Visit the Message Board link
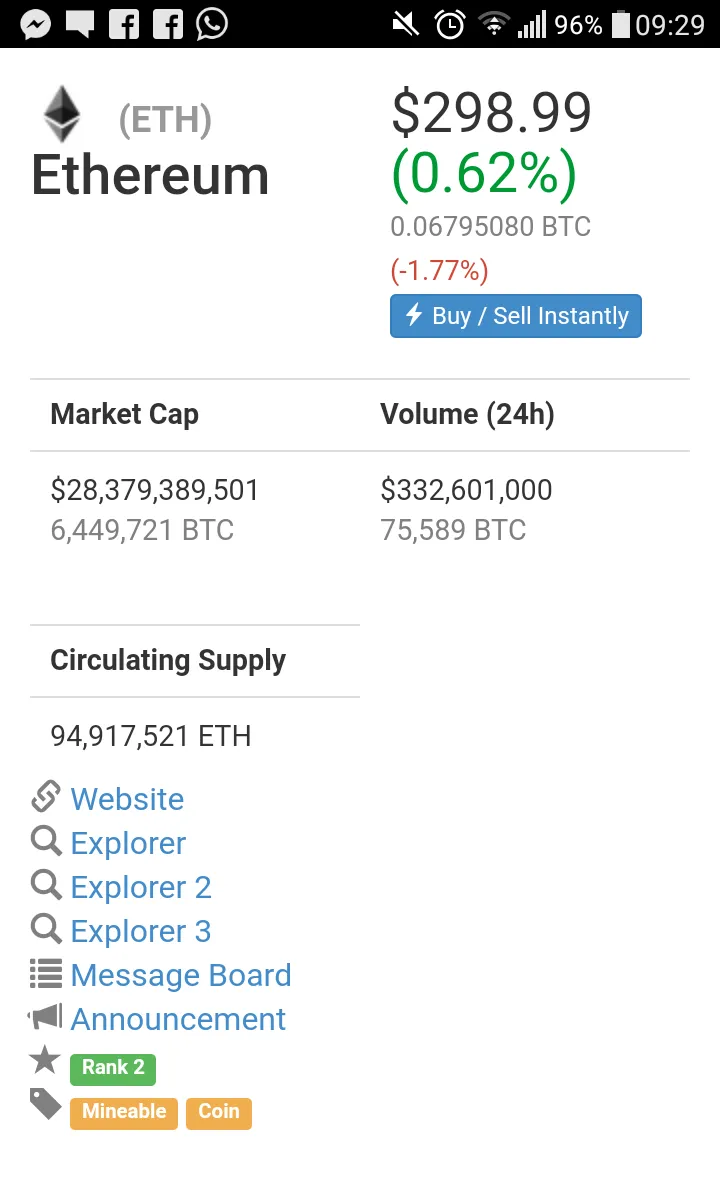This screenshot has height=1184, width=720. pyautogui.click(x=180, y=975)
